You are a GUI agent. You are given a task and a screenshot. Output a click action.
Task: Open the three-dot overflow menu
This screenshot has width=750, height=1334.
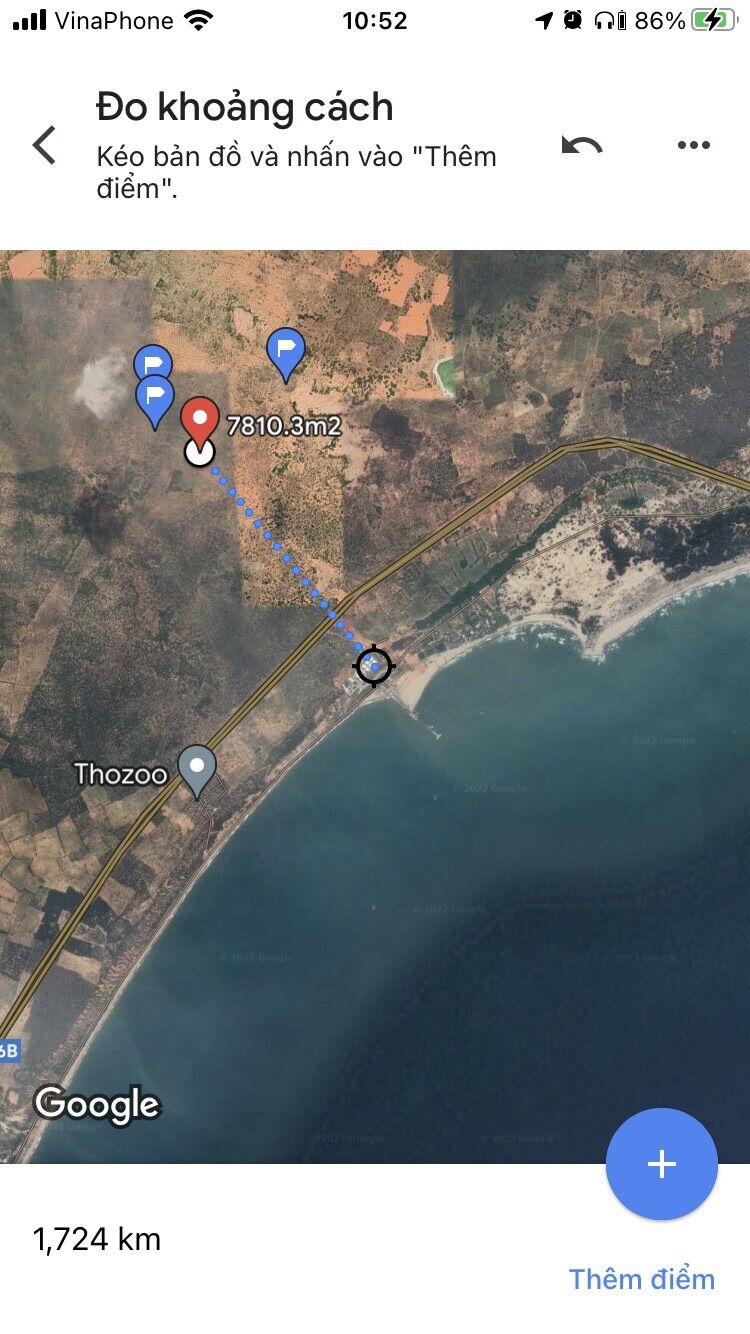click(x=694, y=144)
